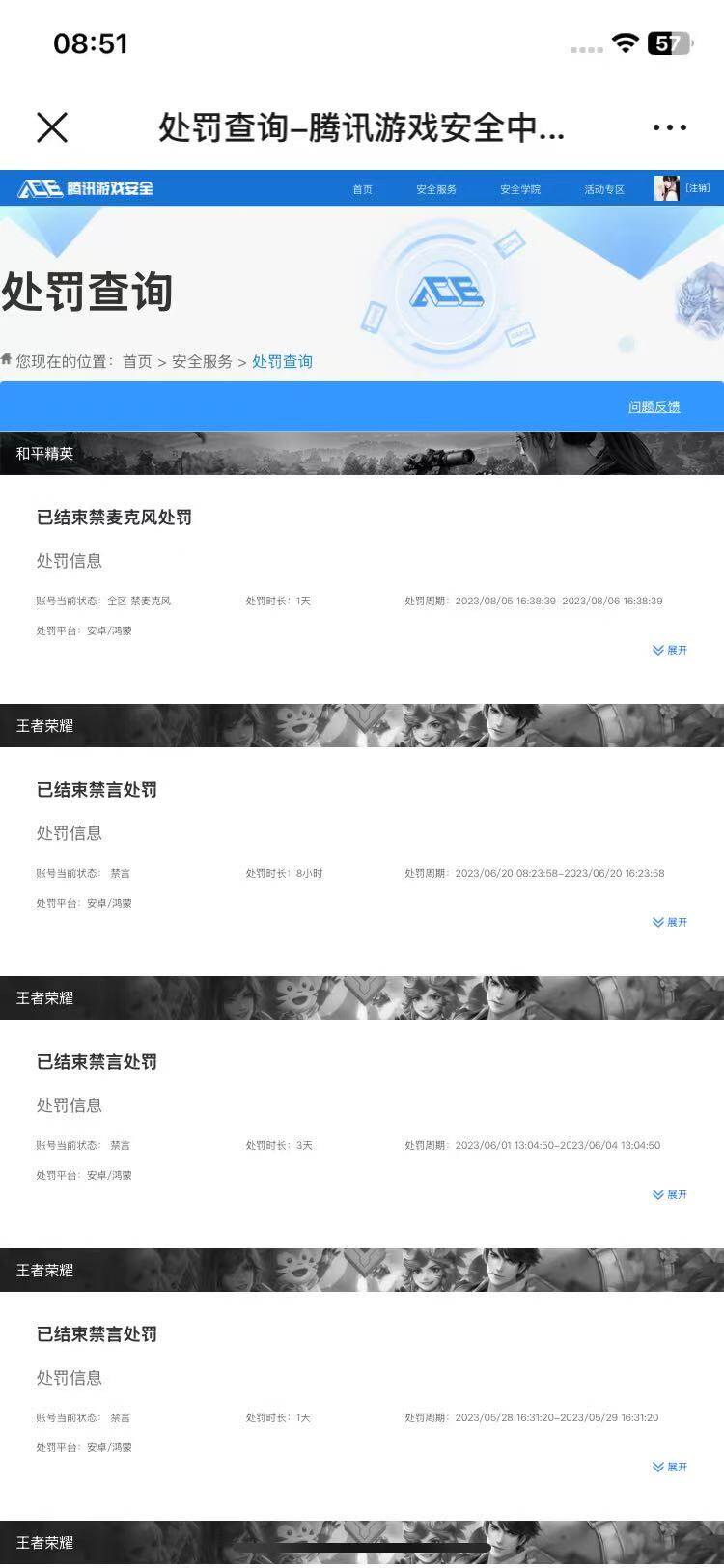This screenshot has height=1568, width=724.
Task: Expand the 3天 禁言 penalty details
Action: tap(670, 1194)
